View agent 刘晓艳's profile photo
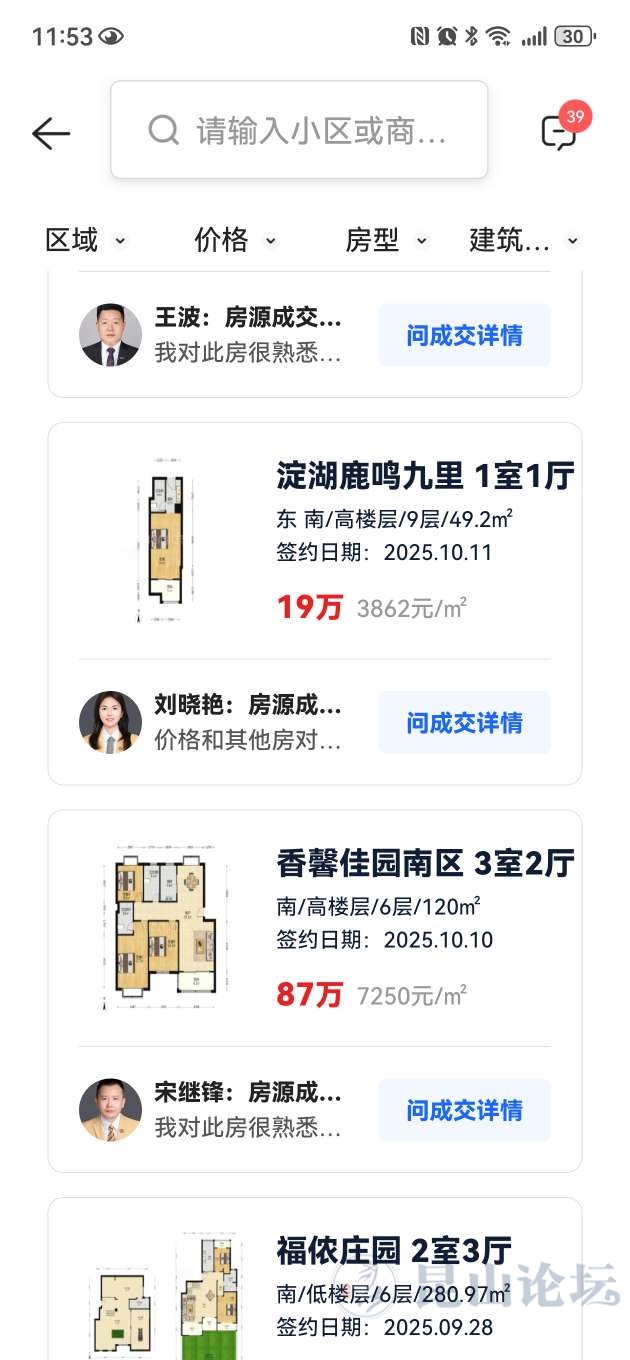Screen dimensions: 630x1360 coord(110,722)
